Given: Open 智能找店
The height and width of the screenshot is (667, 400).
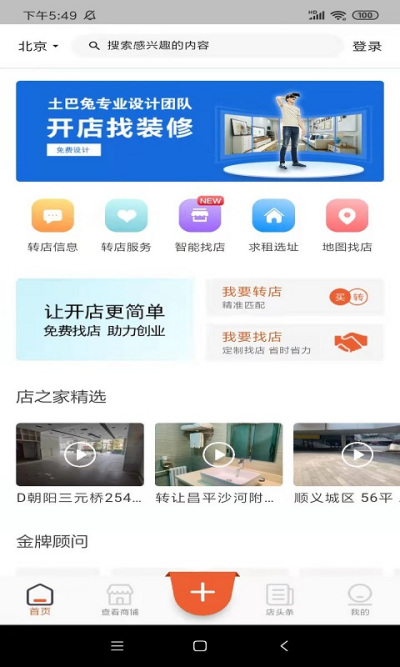Looking at the screenshot, I should [200, 226].
